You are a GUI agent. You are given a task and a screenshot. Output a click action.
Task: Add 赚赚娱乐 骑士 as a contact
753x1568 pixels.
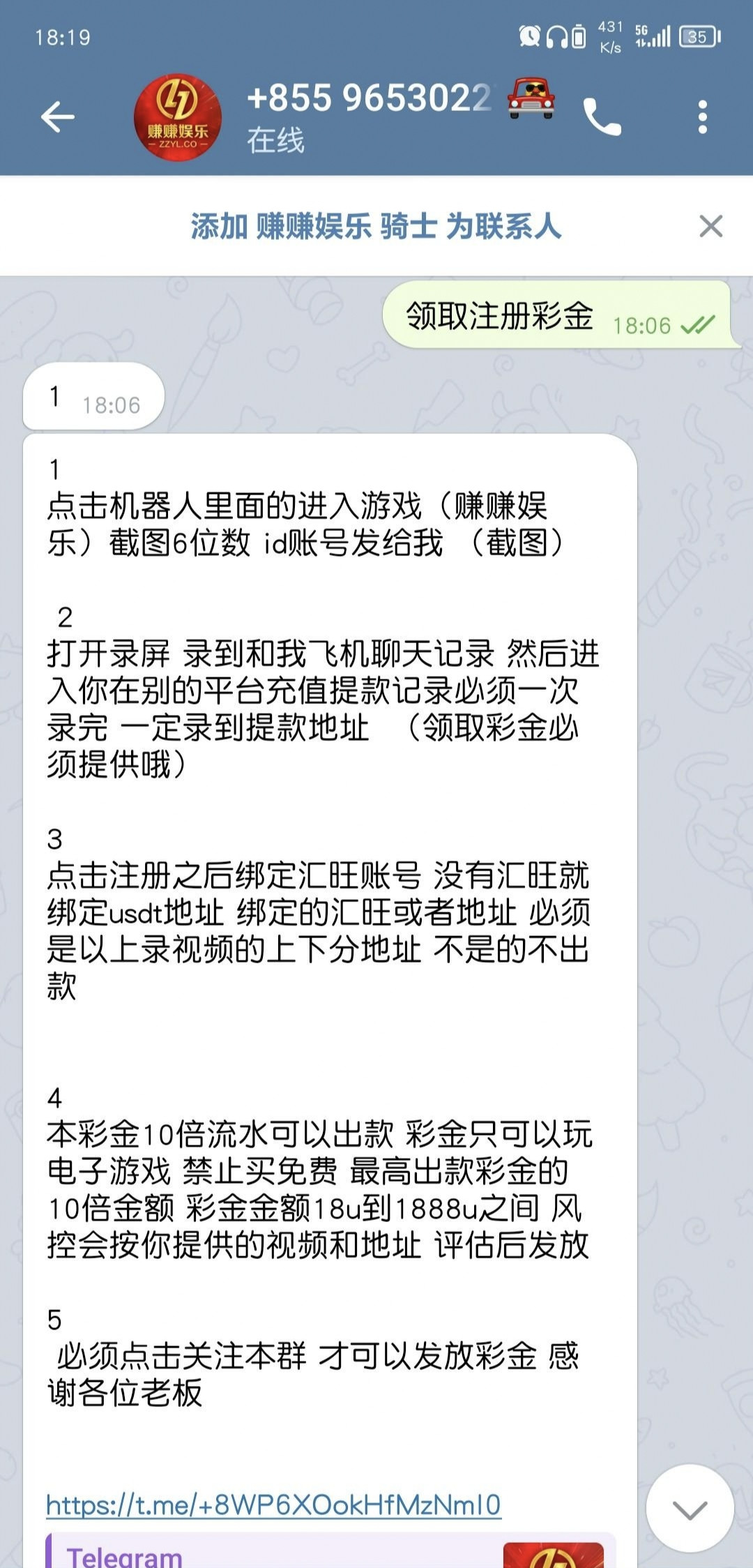click(376, 227)
